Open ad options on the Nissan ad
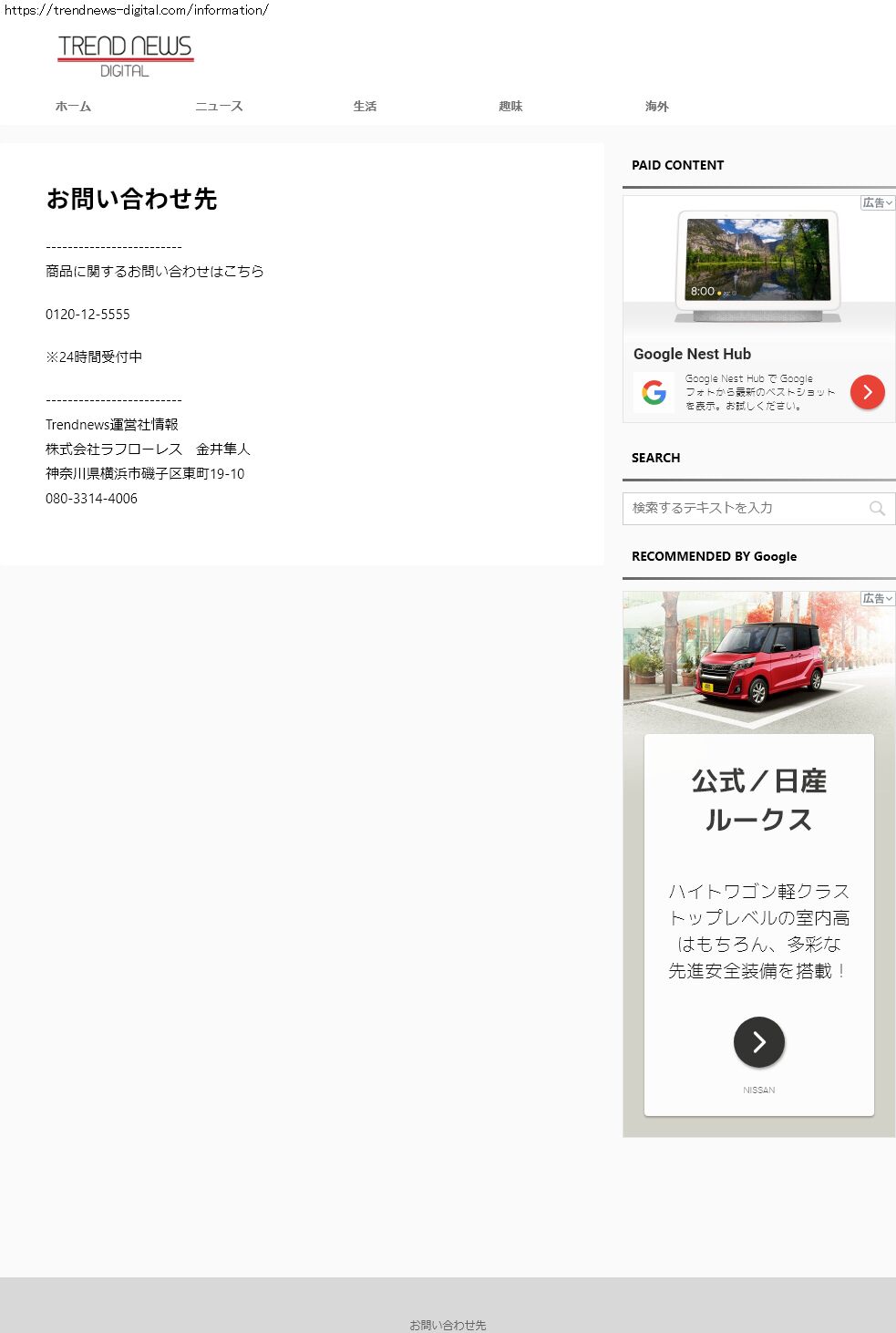 pos(878,599)
